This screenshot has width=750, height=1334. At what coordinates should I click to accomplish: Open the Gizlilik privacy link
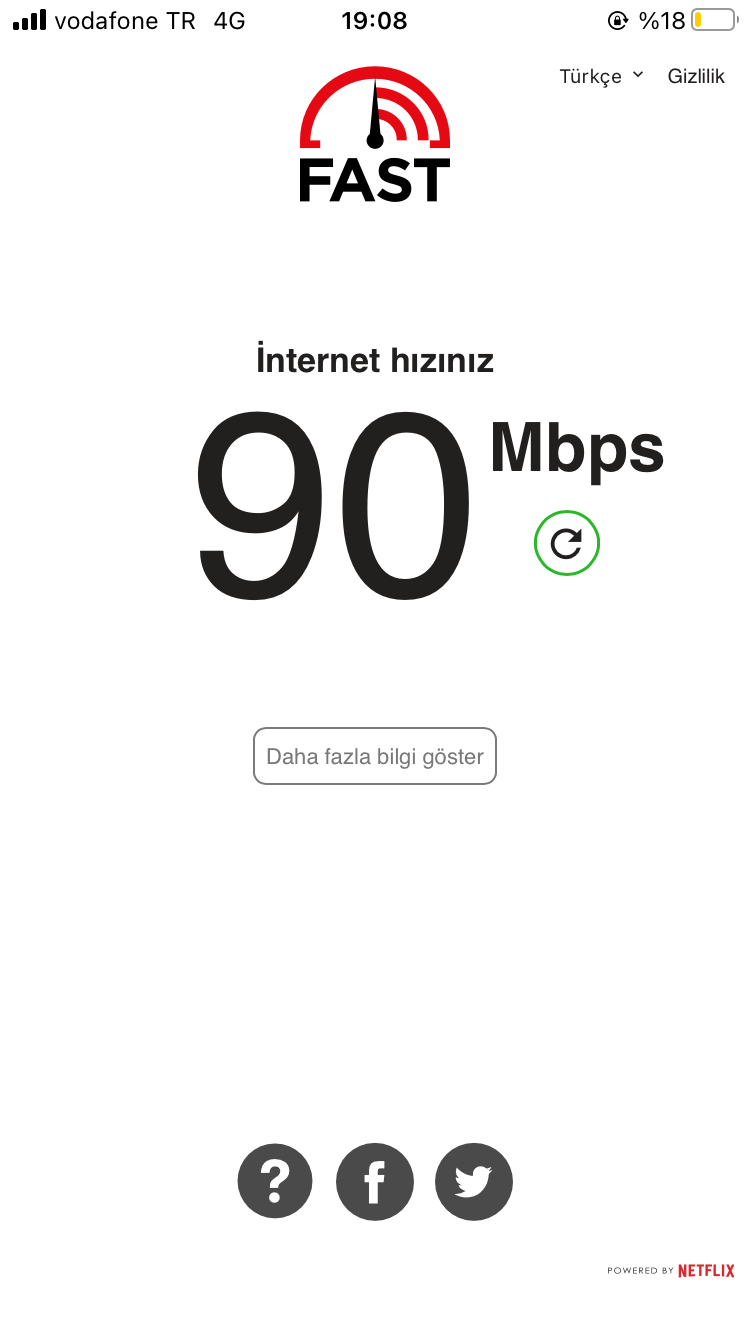point(696,77)
